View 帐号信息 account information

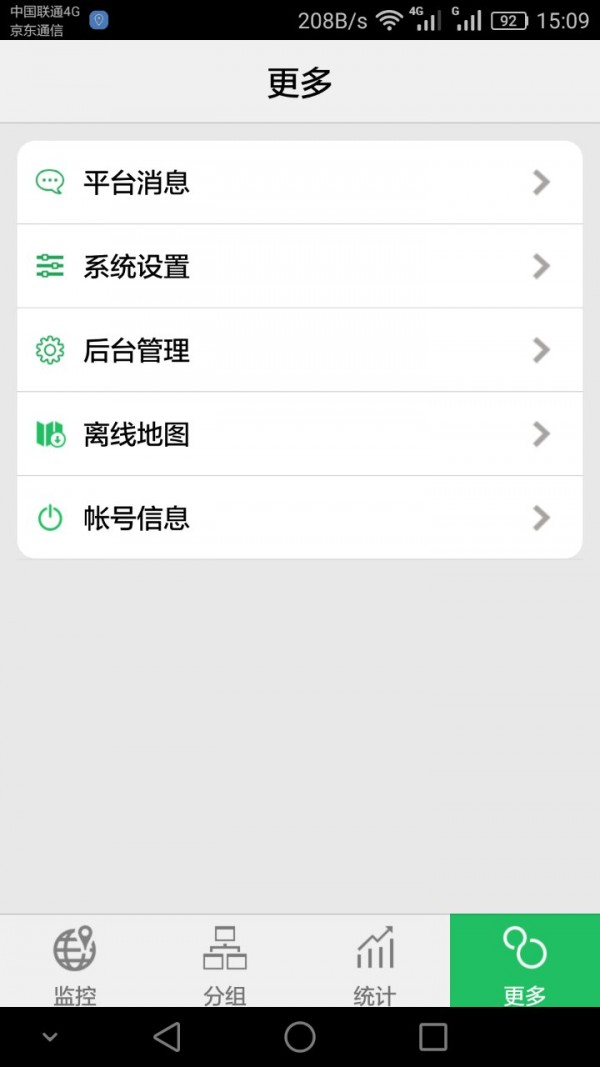click(299, 518)
